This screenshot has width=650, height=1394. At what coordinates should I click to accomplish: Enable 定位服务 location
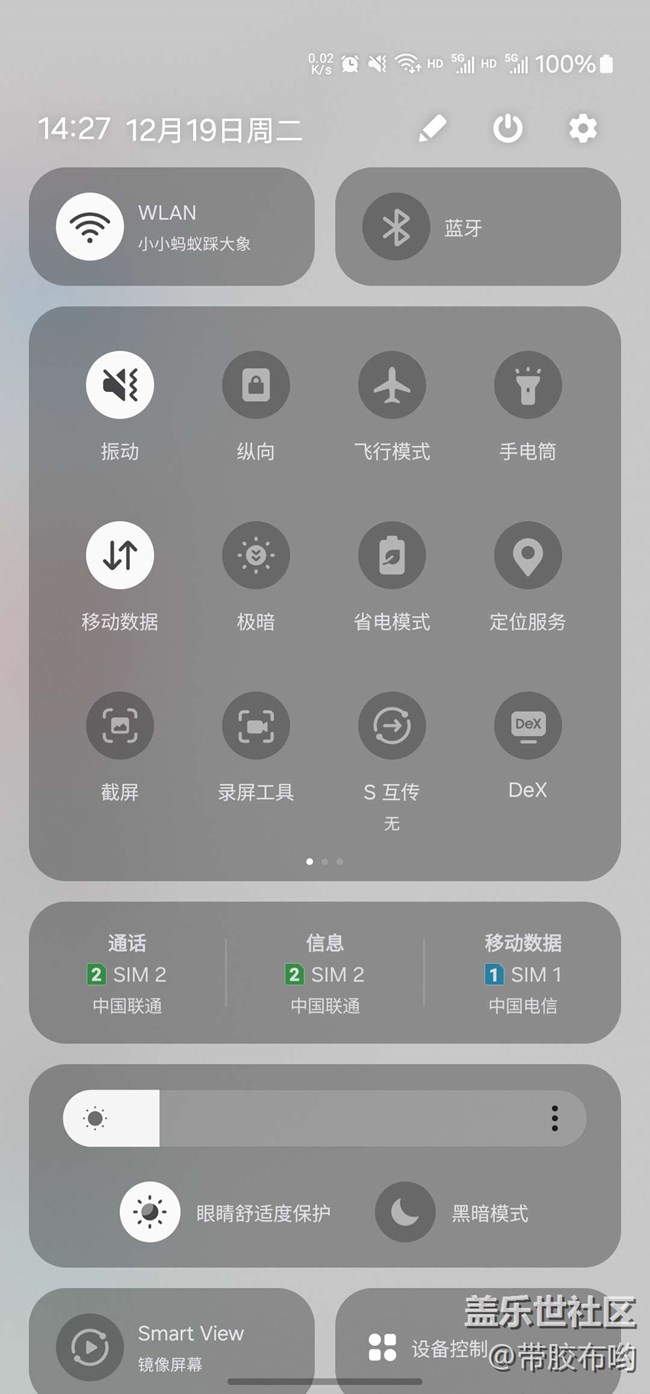(x=528, y=555)
